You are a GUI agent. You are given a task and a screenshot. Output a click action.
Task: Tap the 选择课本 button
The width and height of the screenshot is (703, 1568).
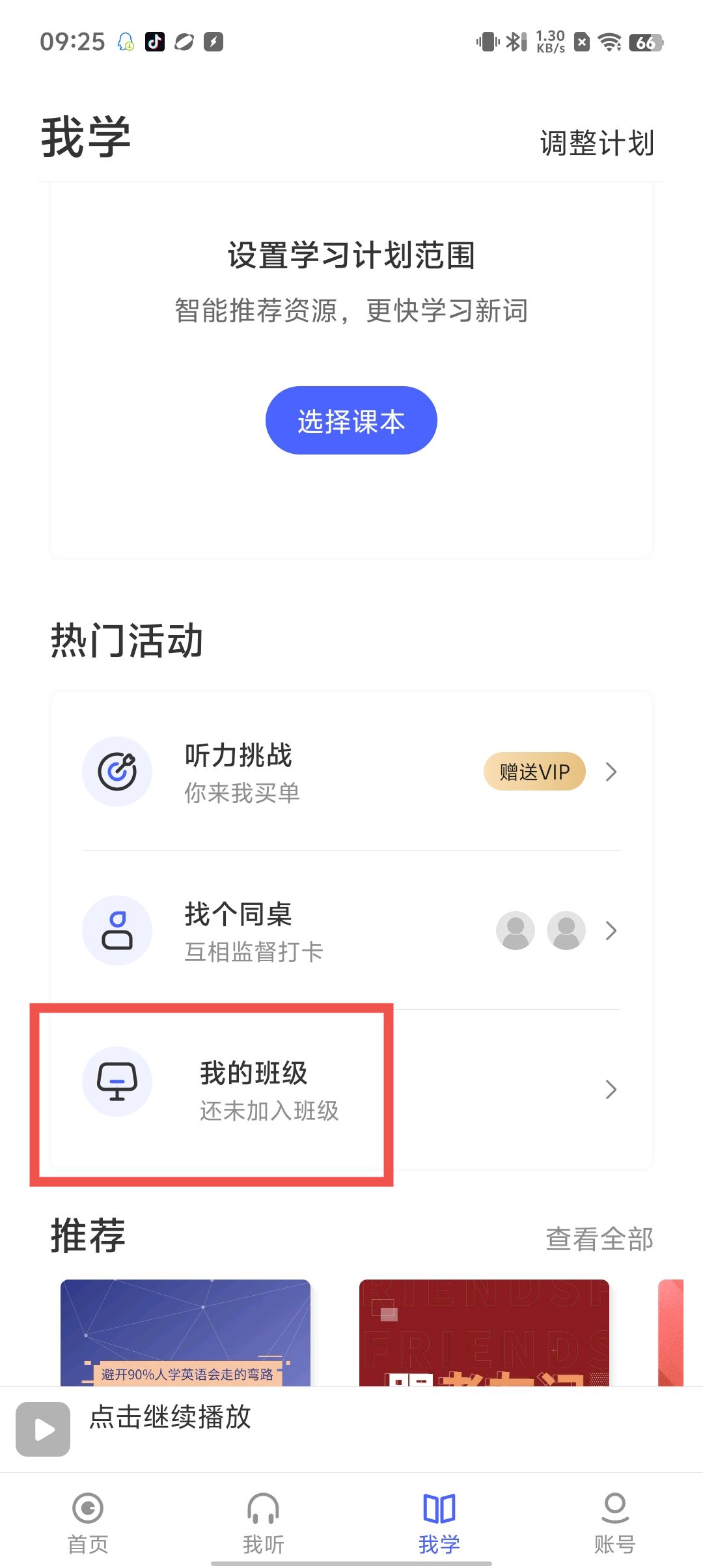pos(351,421)
